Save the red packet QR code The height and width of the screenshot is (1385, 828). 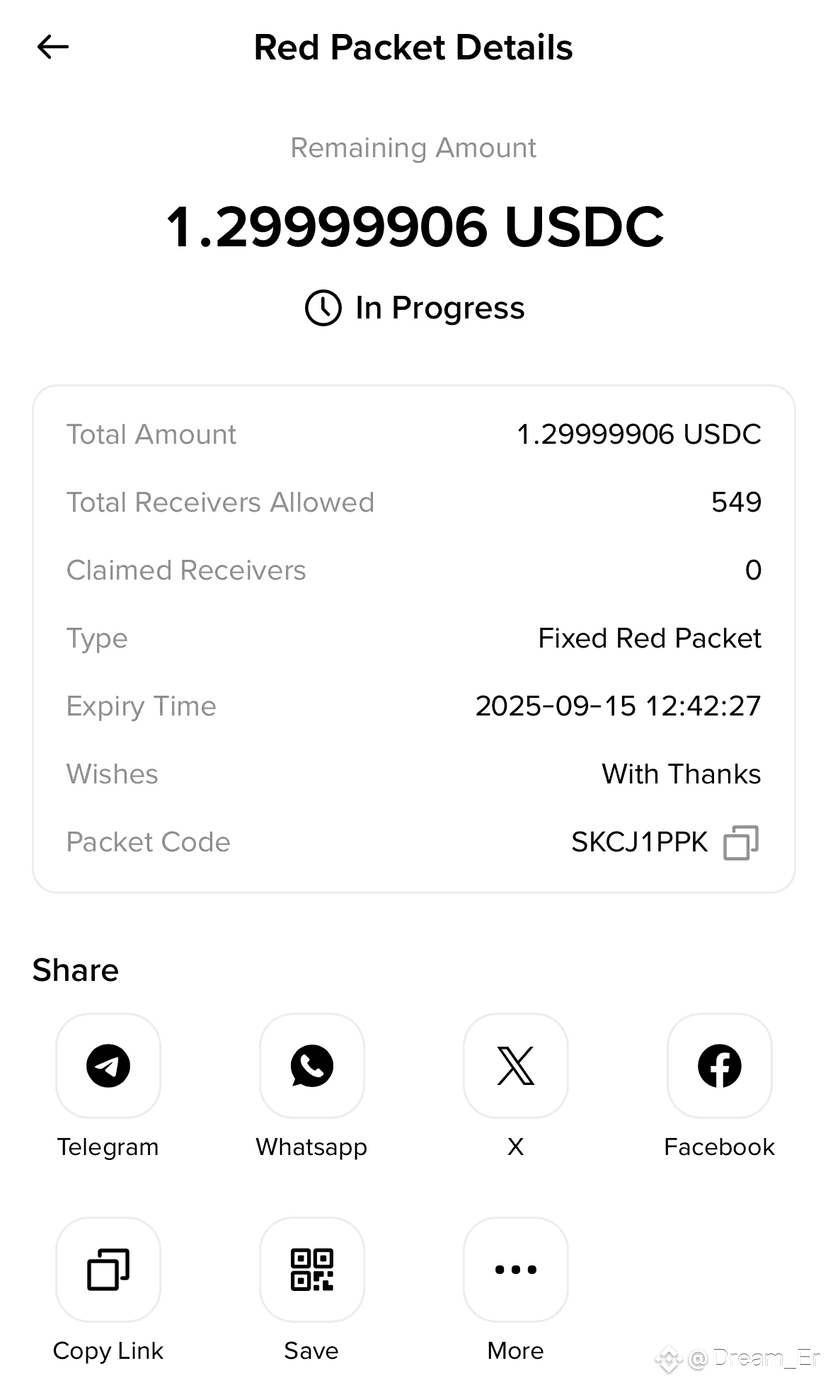click(312, 1270)
